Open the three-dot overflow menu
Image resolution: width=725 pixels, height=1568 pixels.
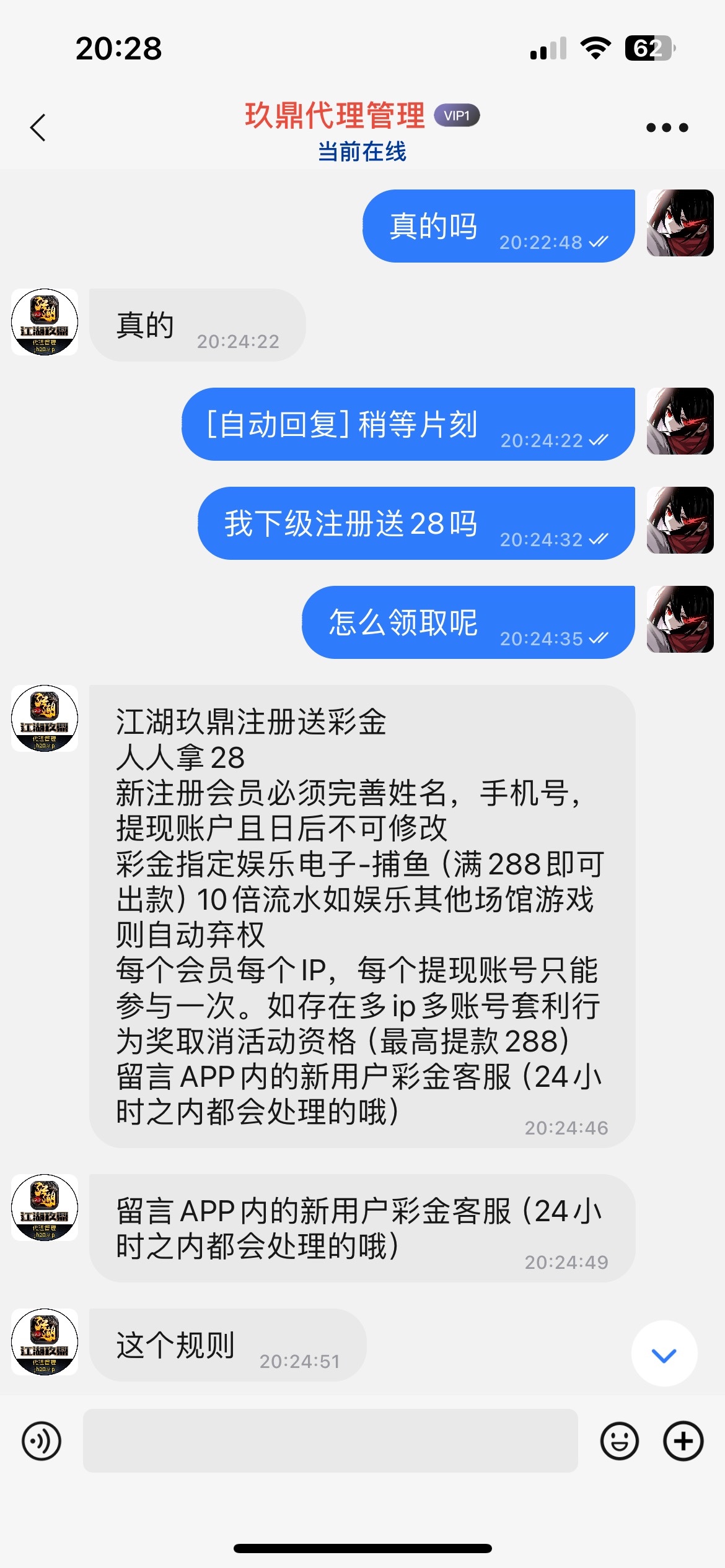(x=667, y=128)
